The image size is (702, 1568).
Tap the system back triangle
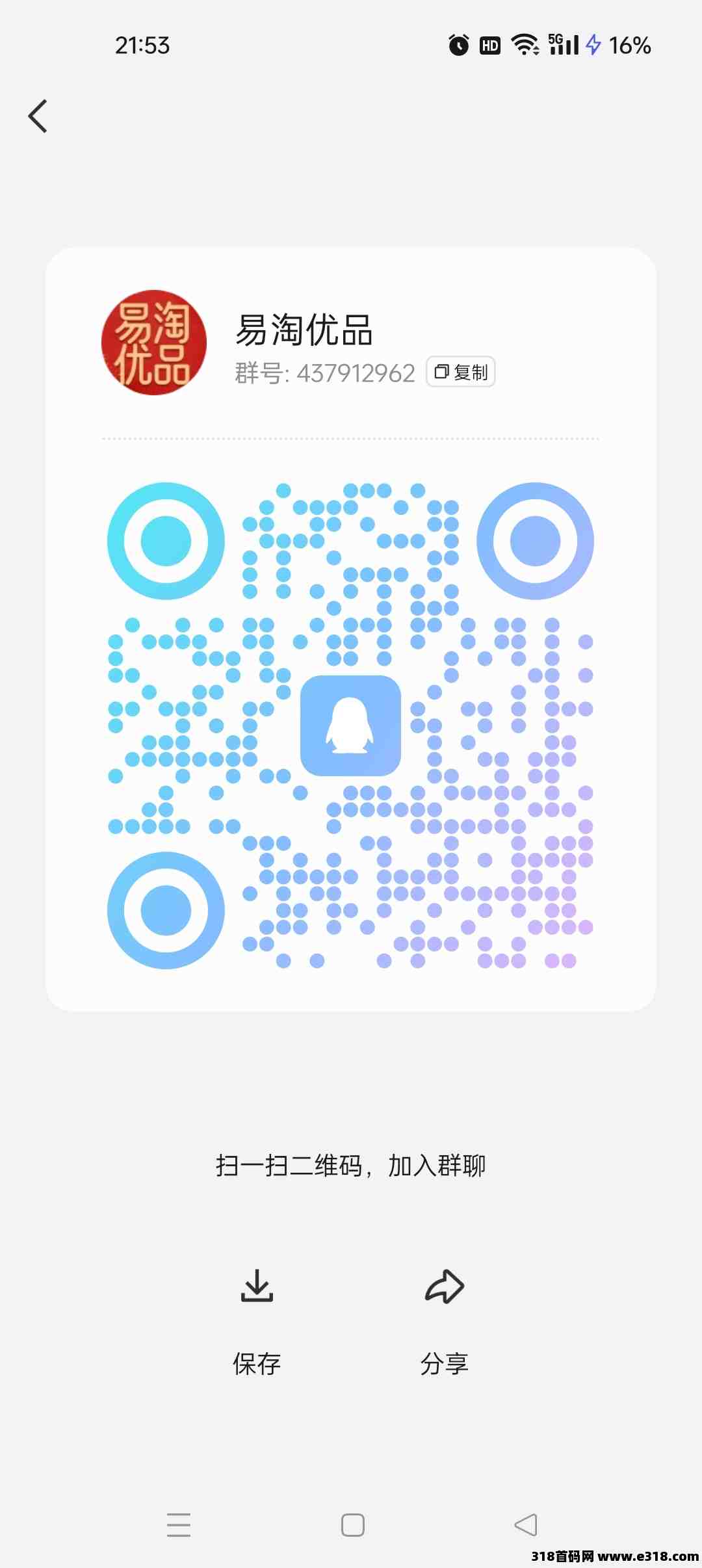(526, 1525)
